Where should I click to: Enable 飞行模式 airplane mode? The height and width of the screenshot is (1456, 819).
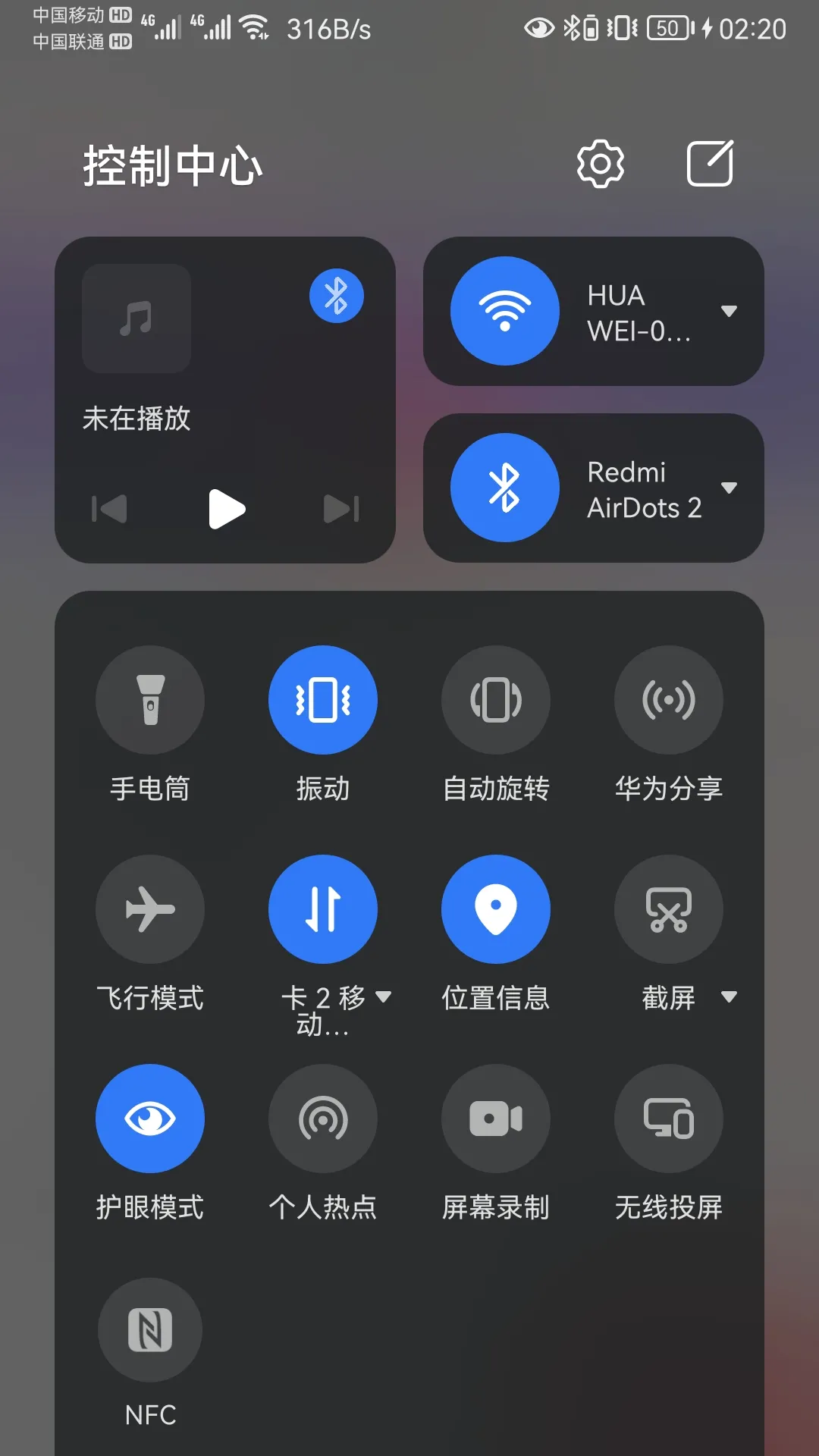point(150,909)
